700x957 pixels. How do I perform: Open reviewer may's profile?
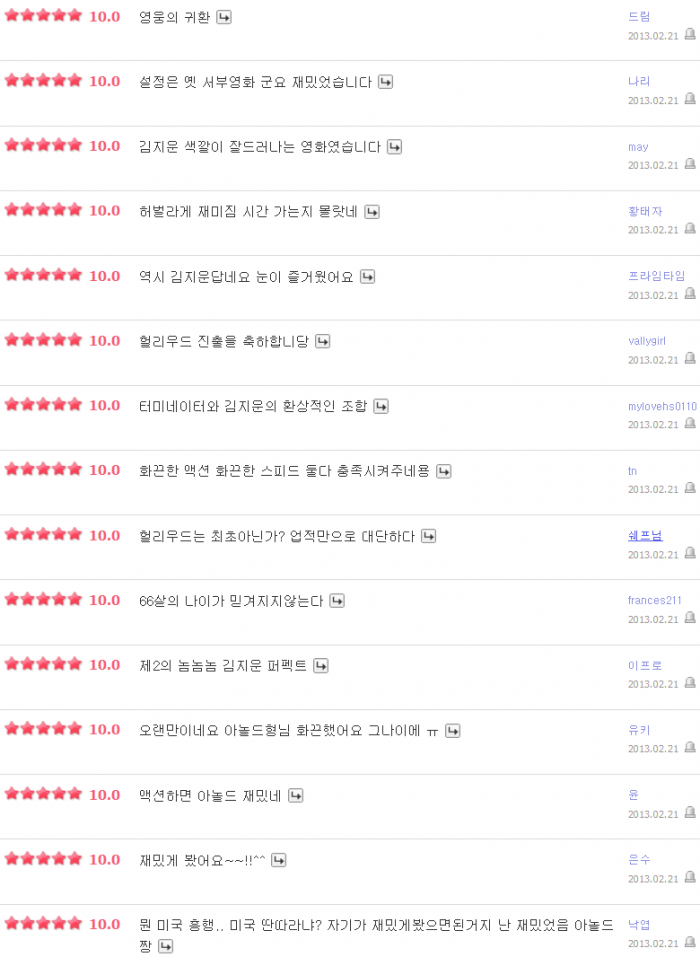pyautogui.click(x=638, y=147)
